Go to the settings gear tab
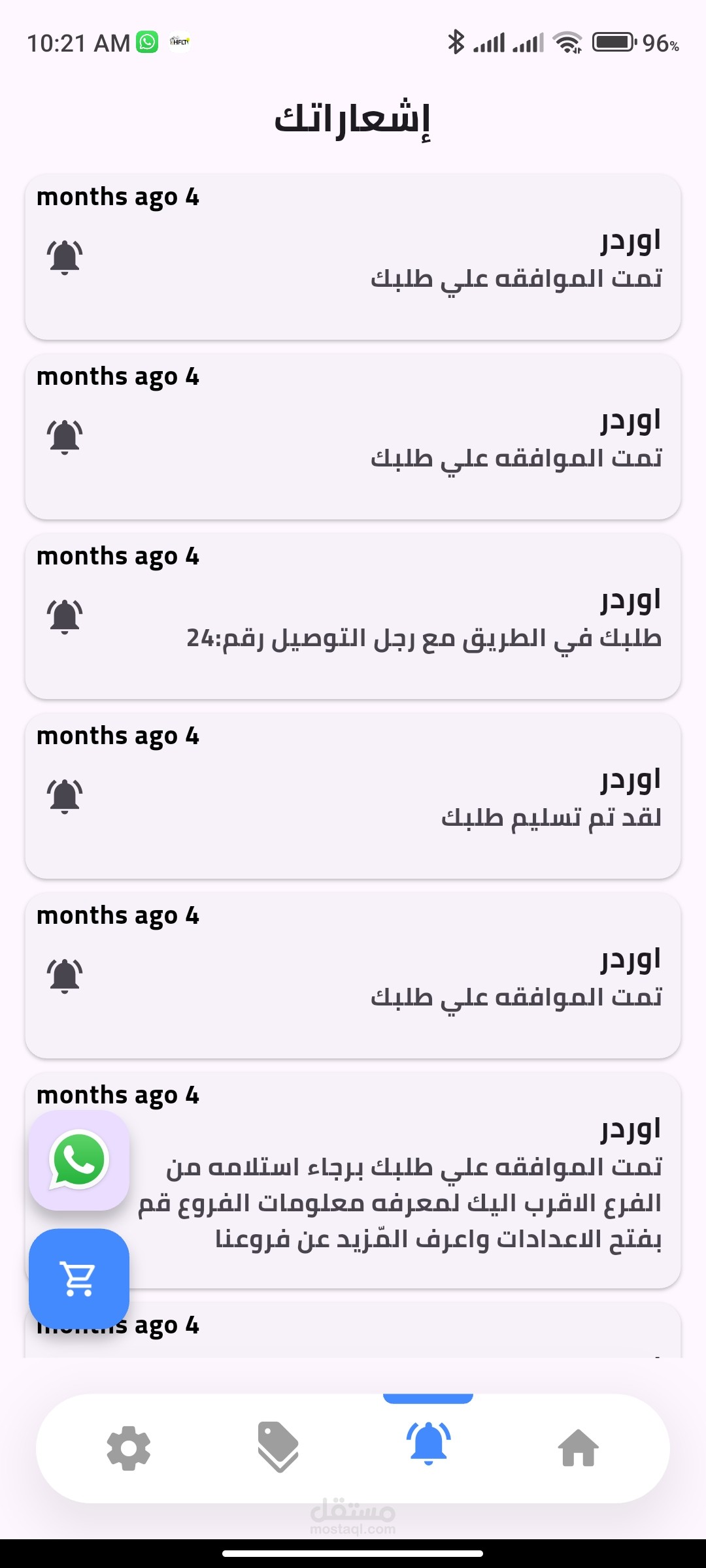The height and width of the screenshot is (1568, 706). click(129, 1448)
